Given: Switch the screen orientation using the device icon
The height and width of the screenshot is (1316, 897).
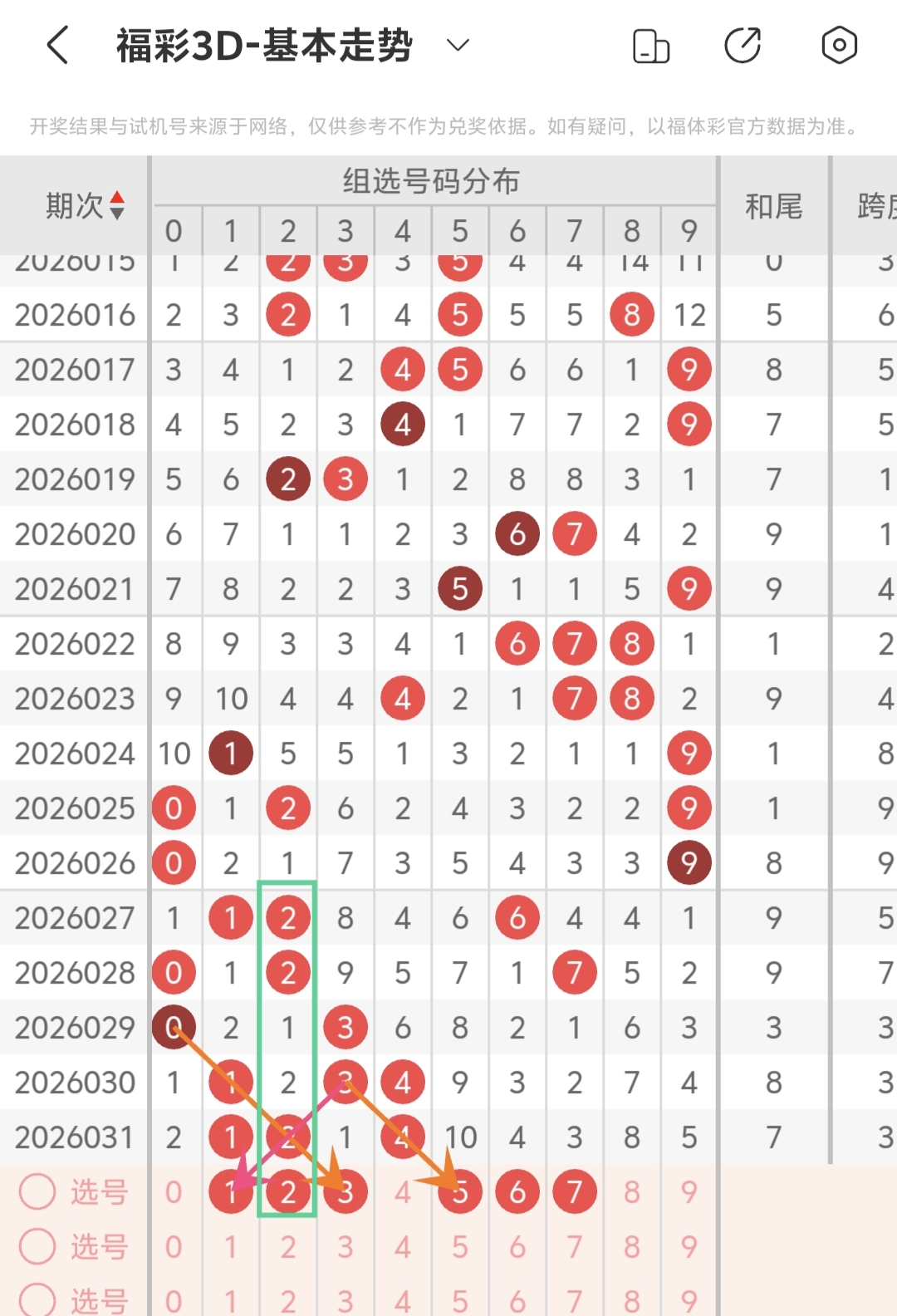Looking at the screenshot, I should (x=651, y=46).
